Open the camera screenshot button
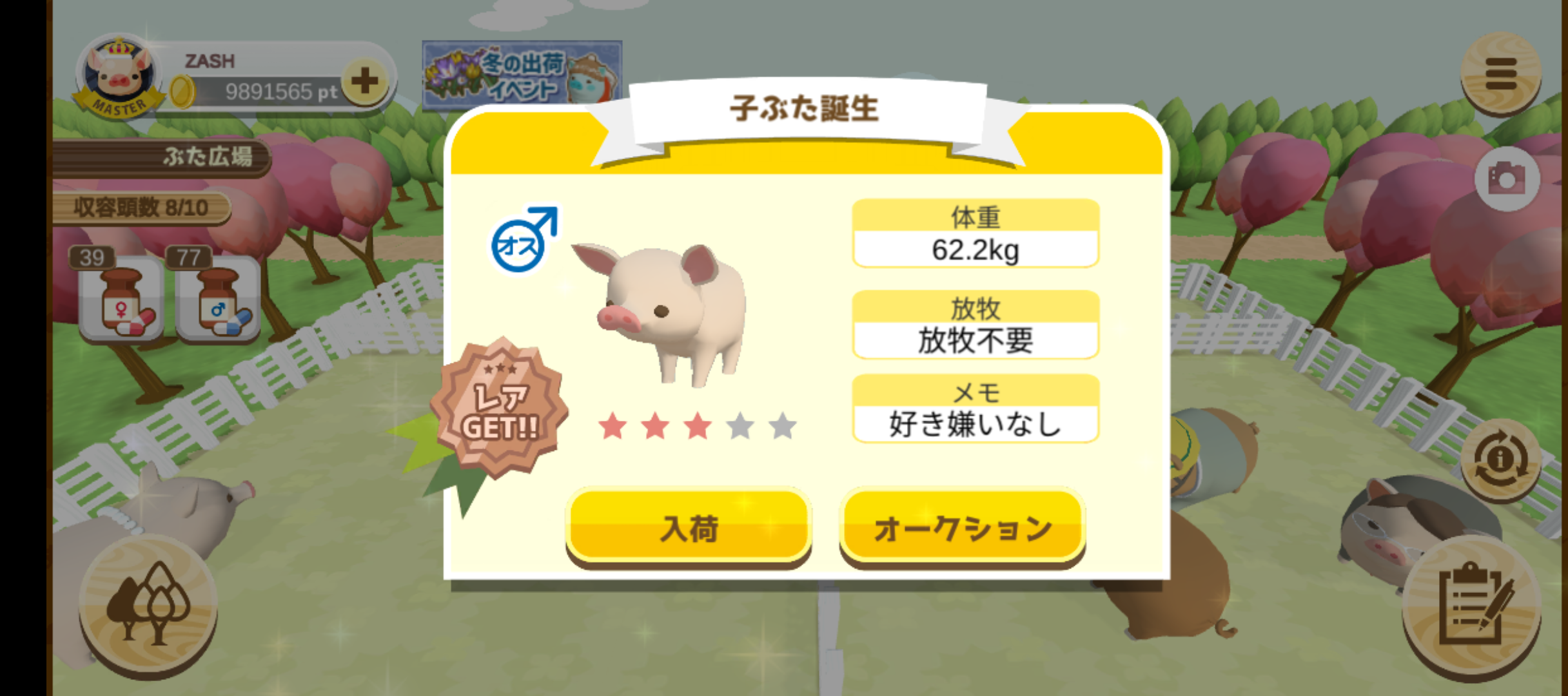This screenshot has width=1568, height=696. 1506,179
